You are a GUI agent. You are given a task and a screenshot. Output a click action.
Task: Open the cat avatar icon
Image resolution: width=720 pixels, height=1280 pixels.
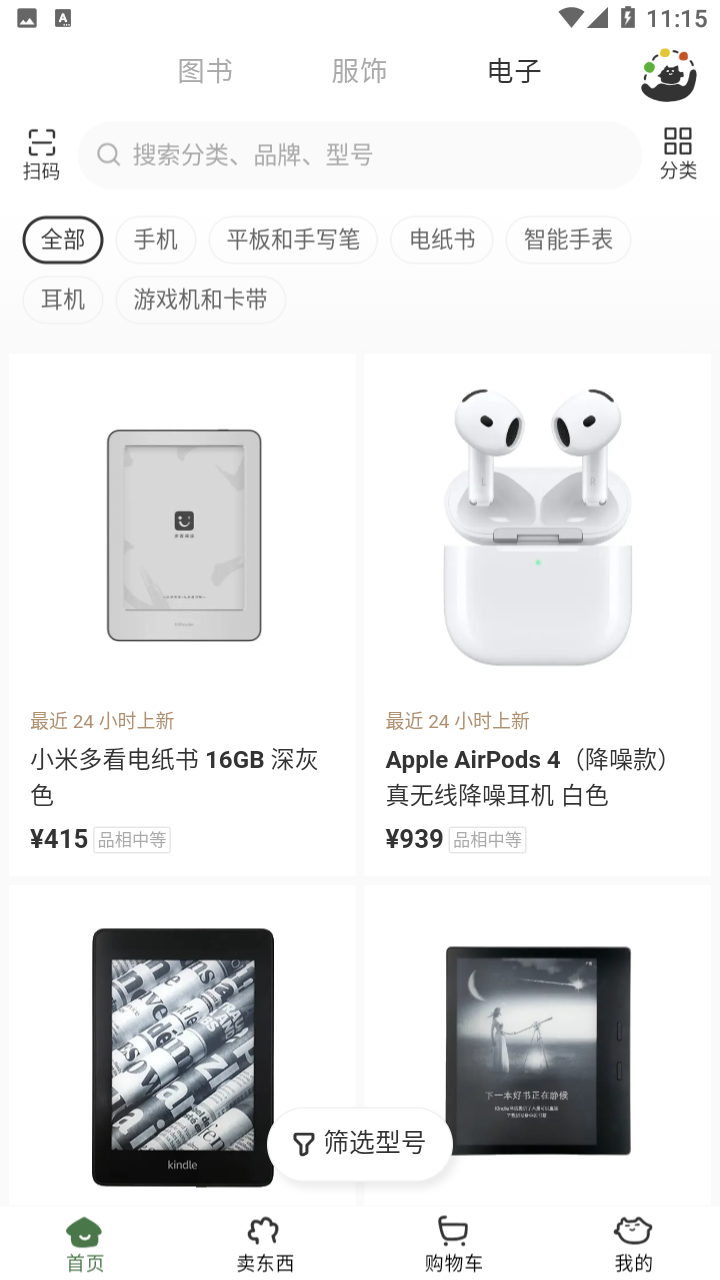click(x=668, y=76)
